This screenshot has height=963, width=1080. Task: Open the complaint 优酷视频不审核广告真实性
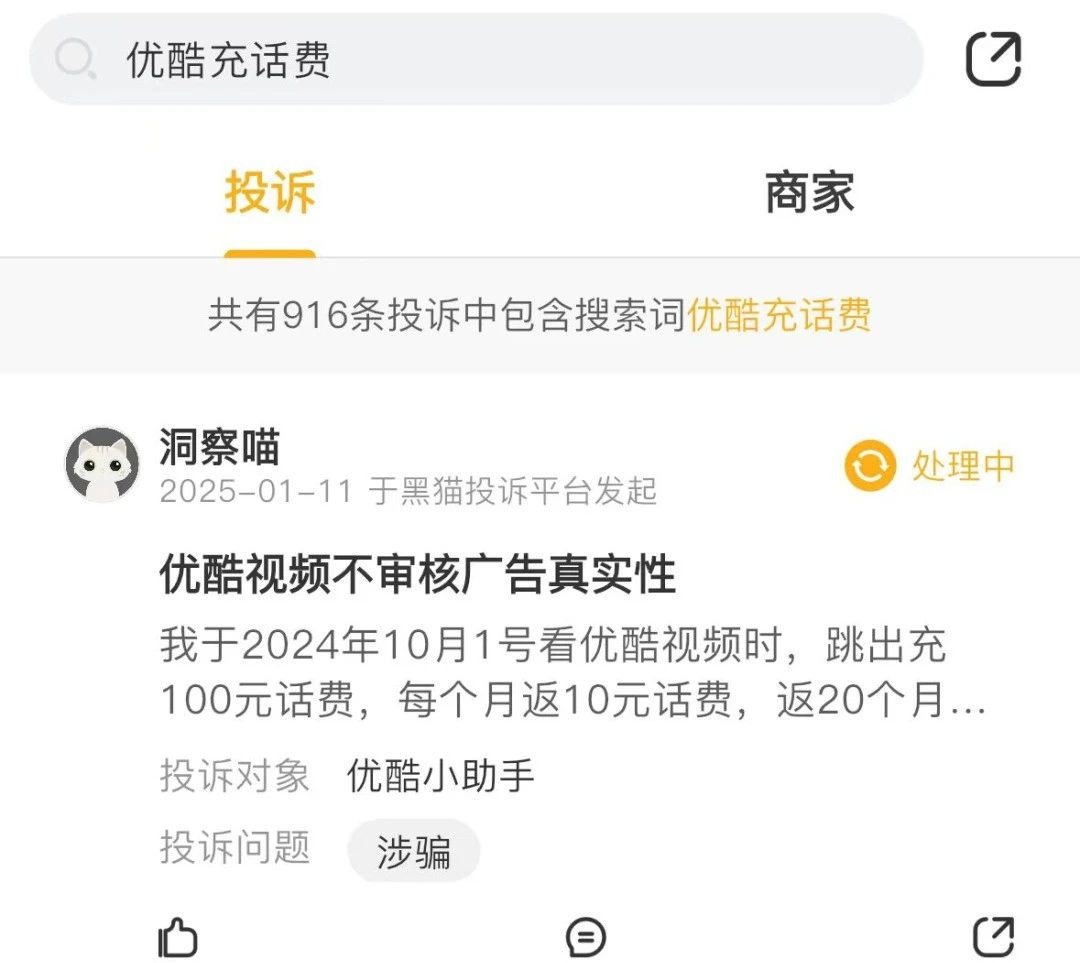(417, 575)
